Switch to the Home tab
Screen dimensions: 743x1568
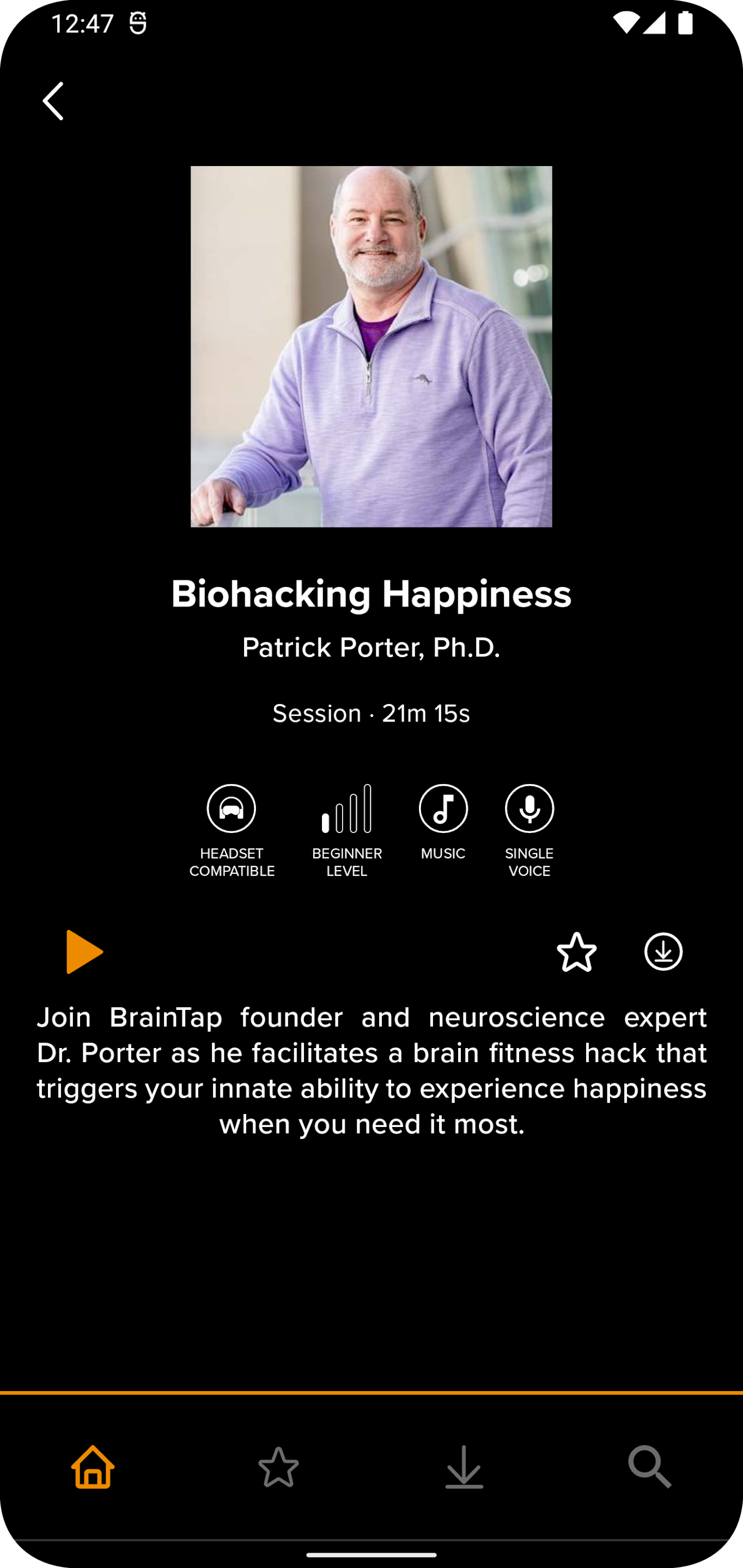click(93, 1467)
